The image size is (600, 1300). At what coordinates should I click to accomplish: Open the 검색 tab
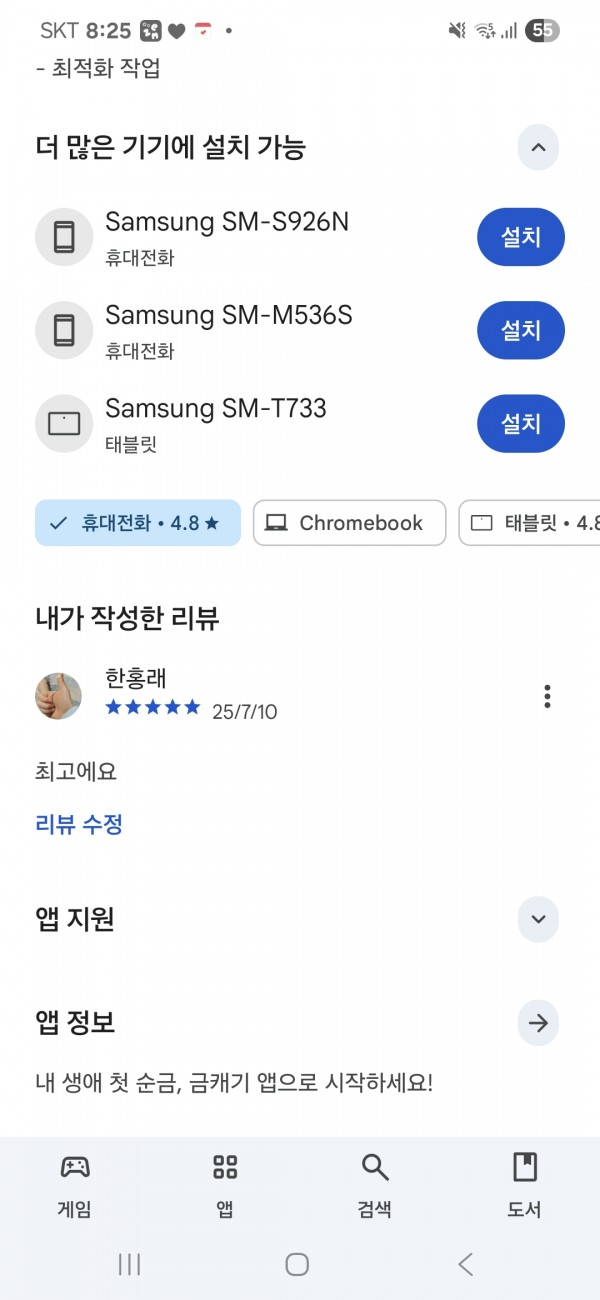375,1185
